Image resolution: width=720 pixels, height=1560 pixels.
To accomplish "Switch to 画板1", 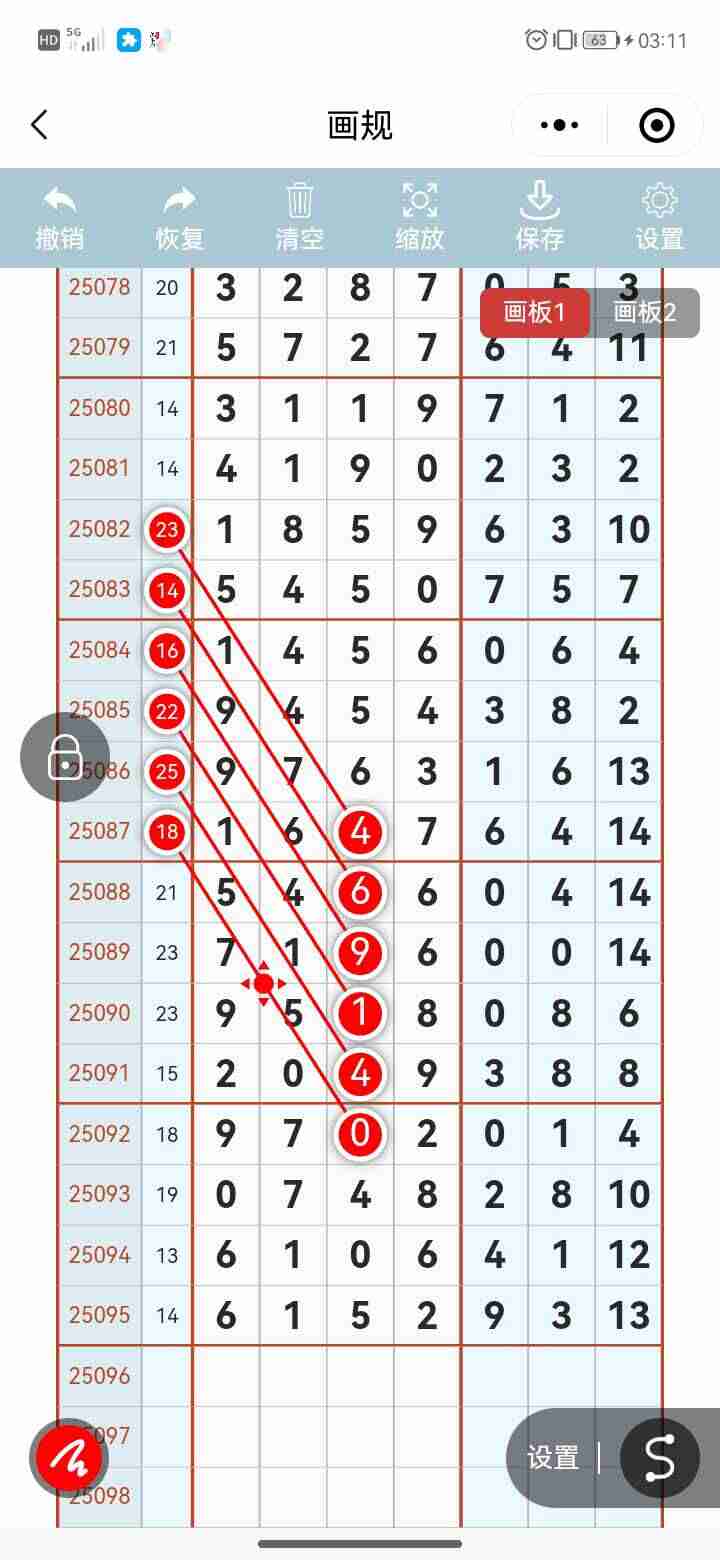I will (534, 312).
